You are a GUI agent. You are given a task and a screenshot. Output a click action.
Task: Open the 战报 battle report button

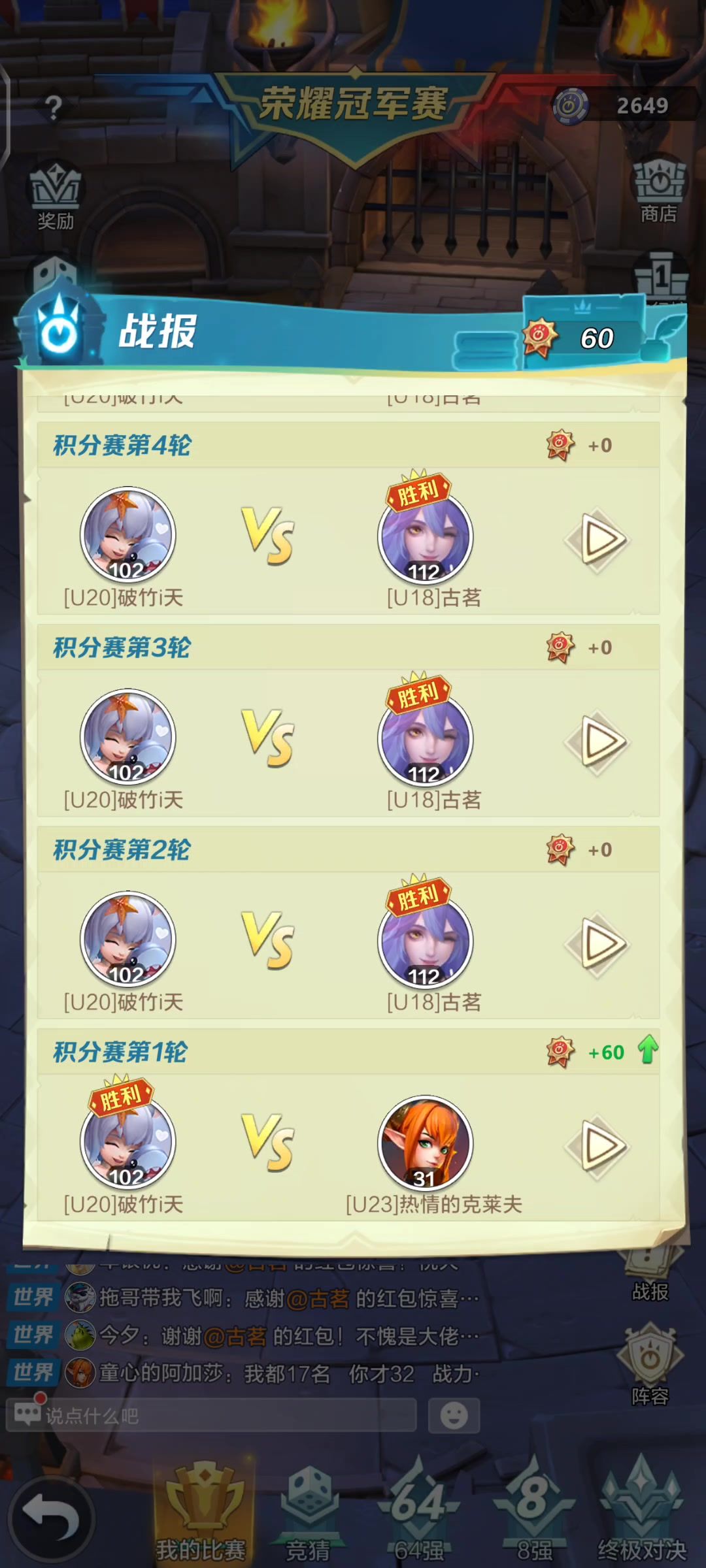[x=650, y=1274]
